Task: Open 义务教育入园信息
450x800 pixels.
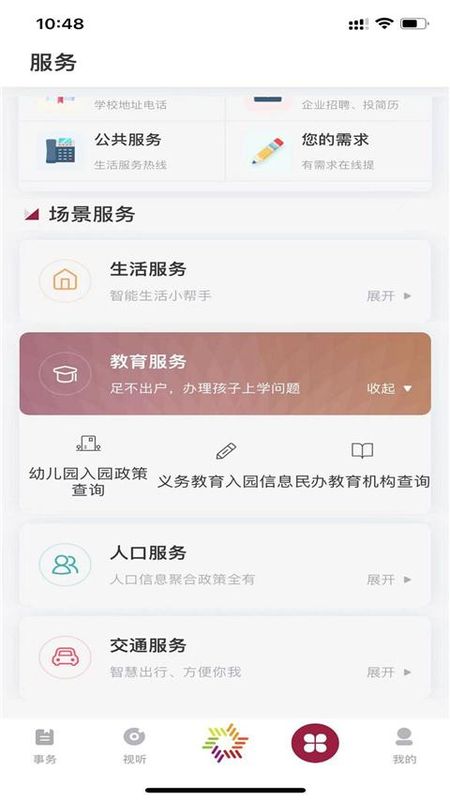Action: (x=226, y=466)
